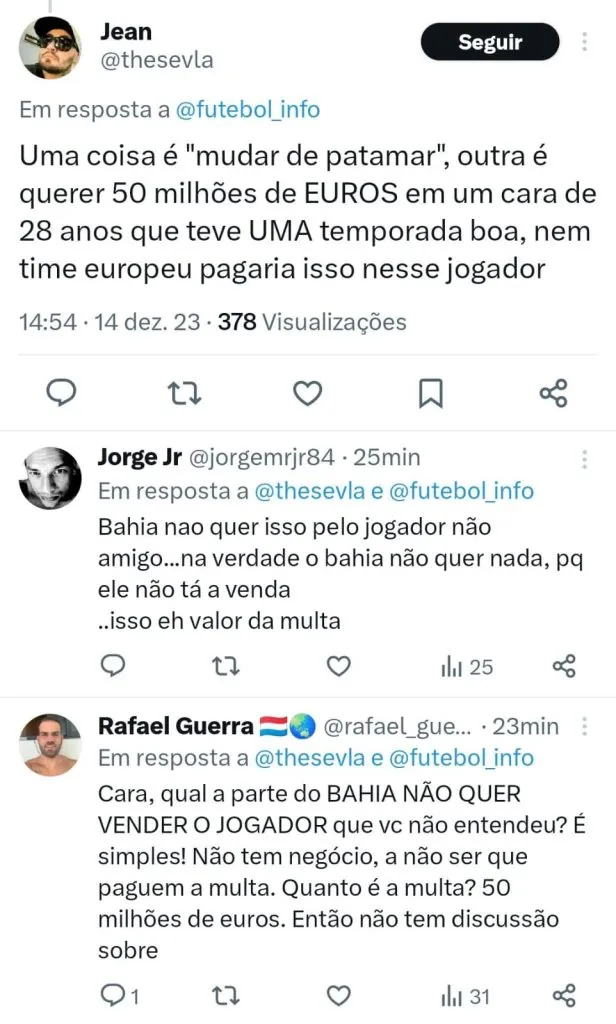Bookmark Jean's tweet
The image size is (616, 1024).
click(x=430, y=393)
